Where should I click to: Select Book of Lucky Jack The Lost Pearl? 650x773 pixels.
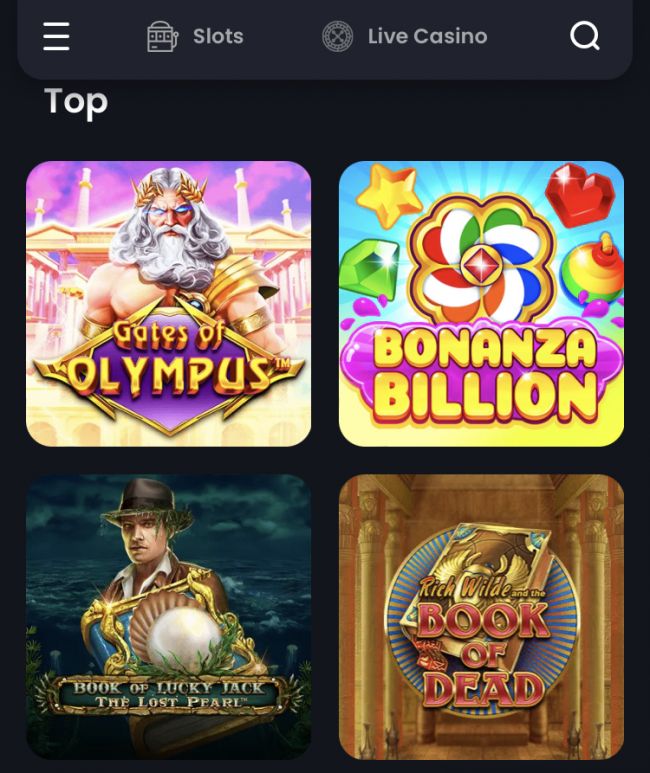pos(168,616)
